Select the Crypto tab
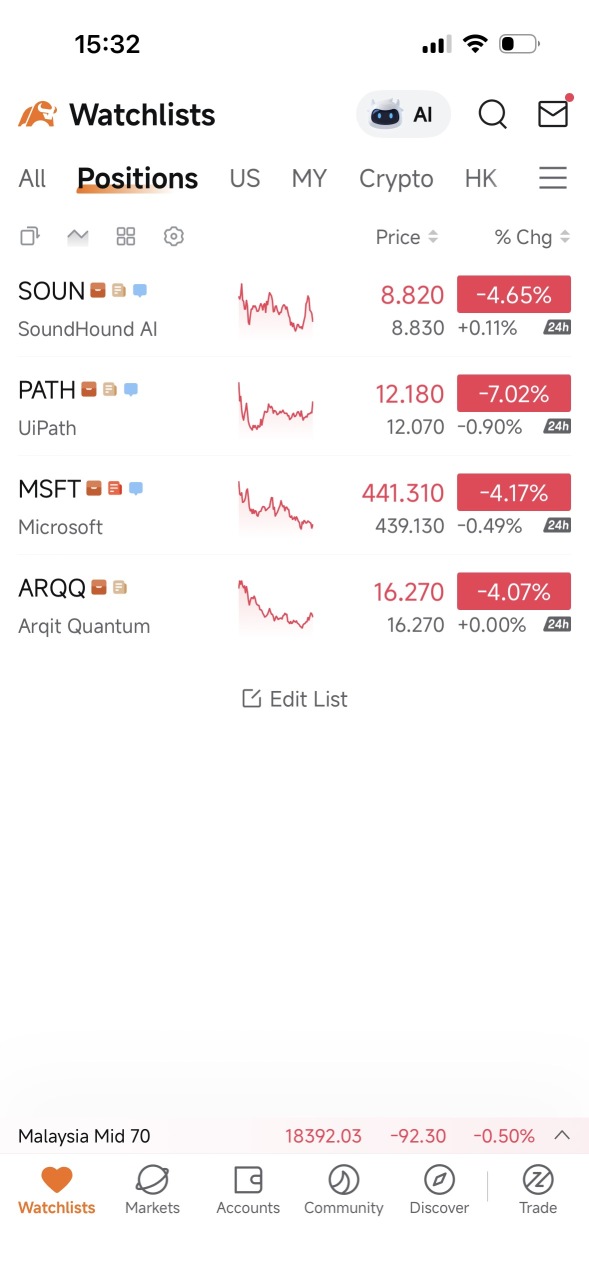589x1278 pixels. (x=396, y=179)
